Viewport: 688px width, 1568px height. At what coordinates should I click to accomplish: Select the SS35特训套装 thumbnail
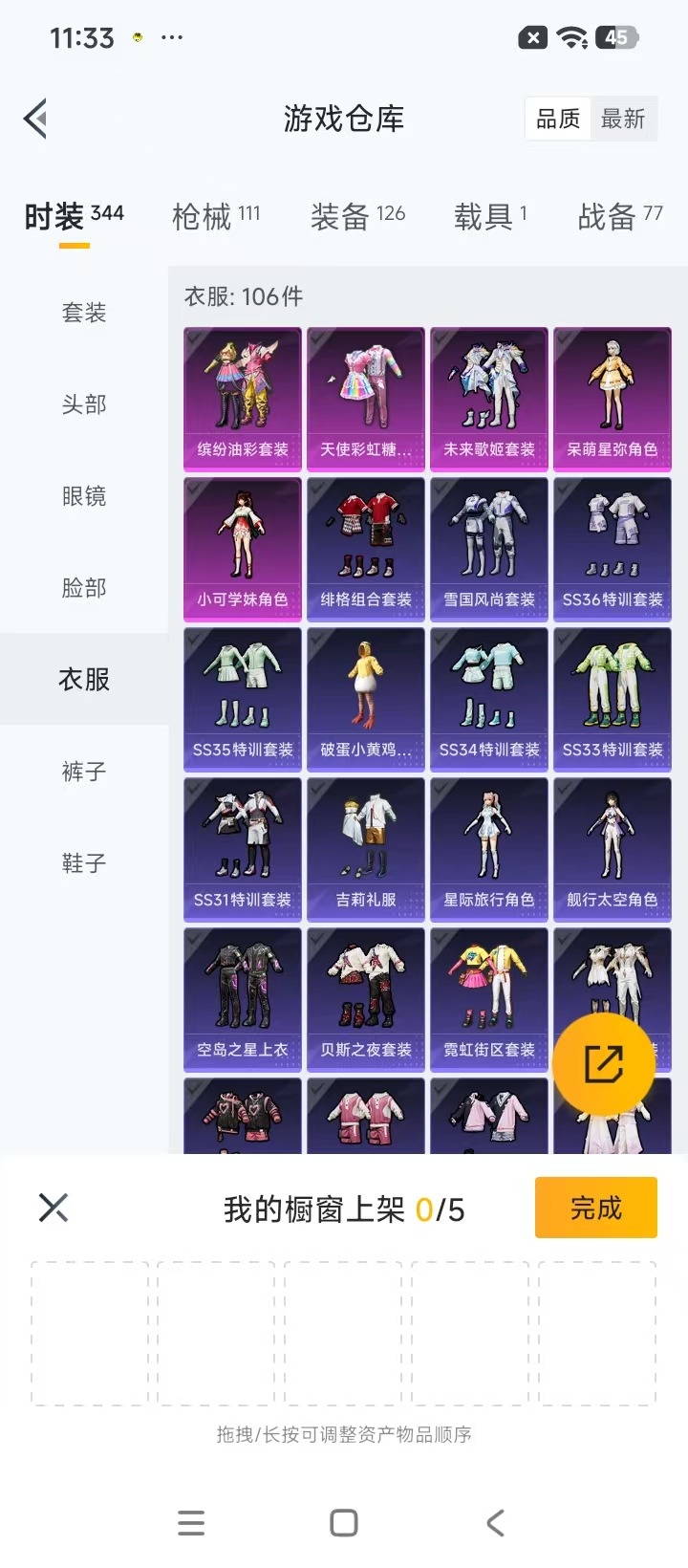pos(242,698)
